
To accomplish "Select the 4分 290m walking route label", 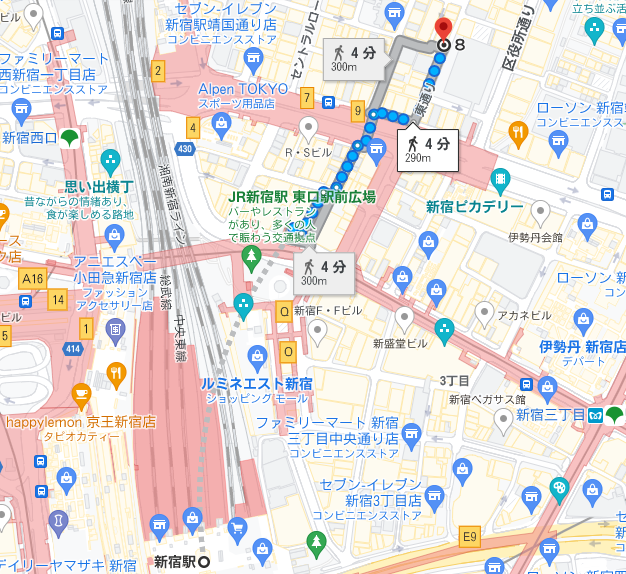I will point(427,148).
